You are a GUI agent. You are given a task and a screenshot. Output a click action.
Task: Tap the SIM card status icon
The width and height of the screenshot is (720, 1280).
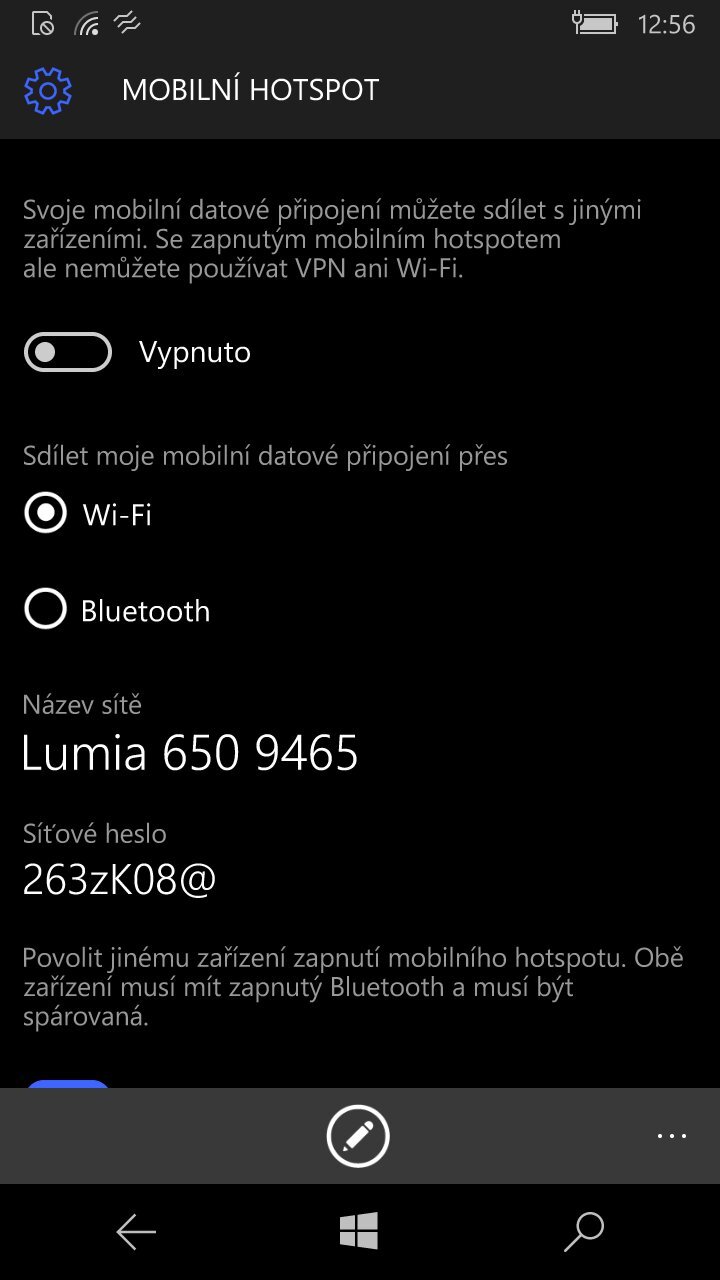42,22
